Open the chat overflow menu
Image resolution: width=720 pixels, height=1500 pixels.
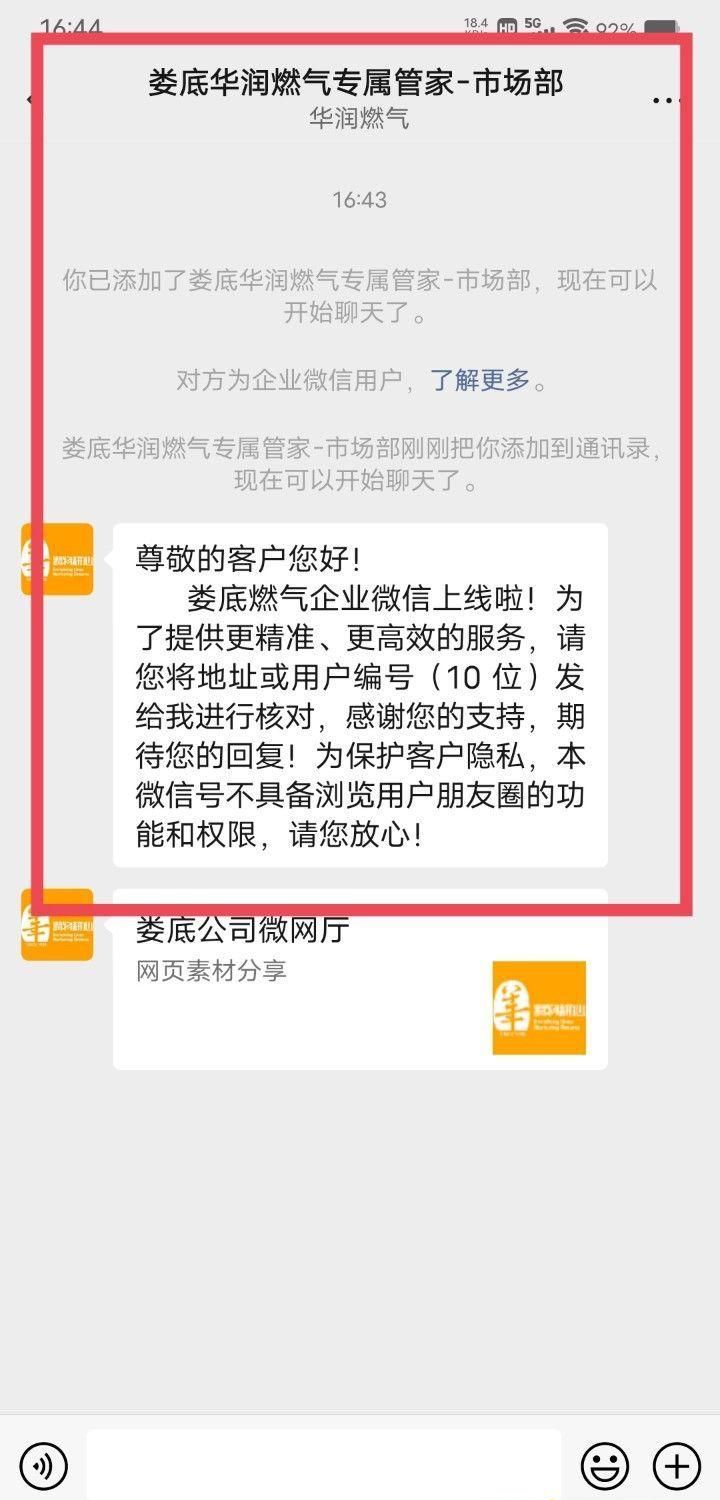[x=666, y=100]
